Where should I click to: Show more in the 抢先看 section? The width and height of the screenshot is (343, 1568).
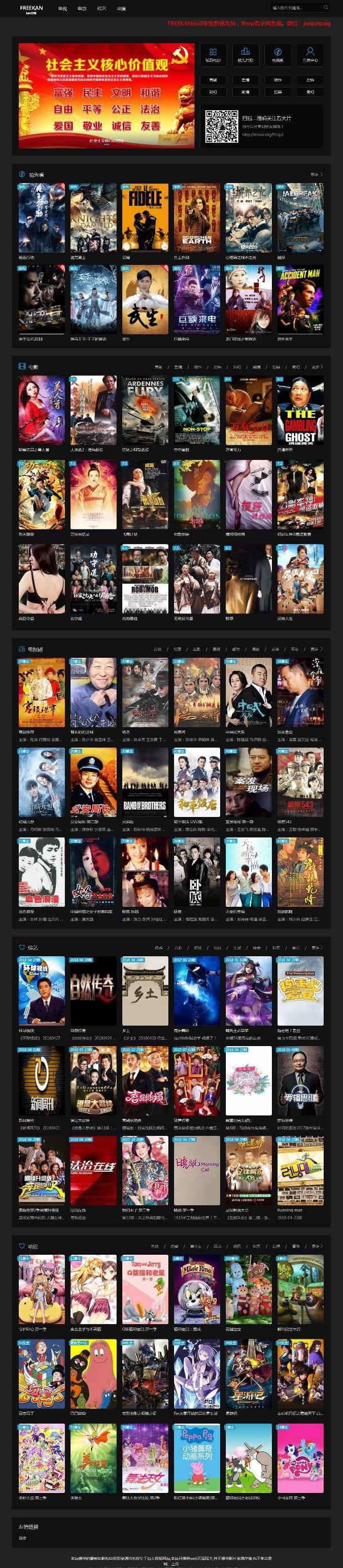[317, 174]
